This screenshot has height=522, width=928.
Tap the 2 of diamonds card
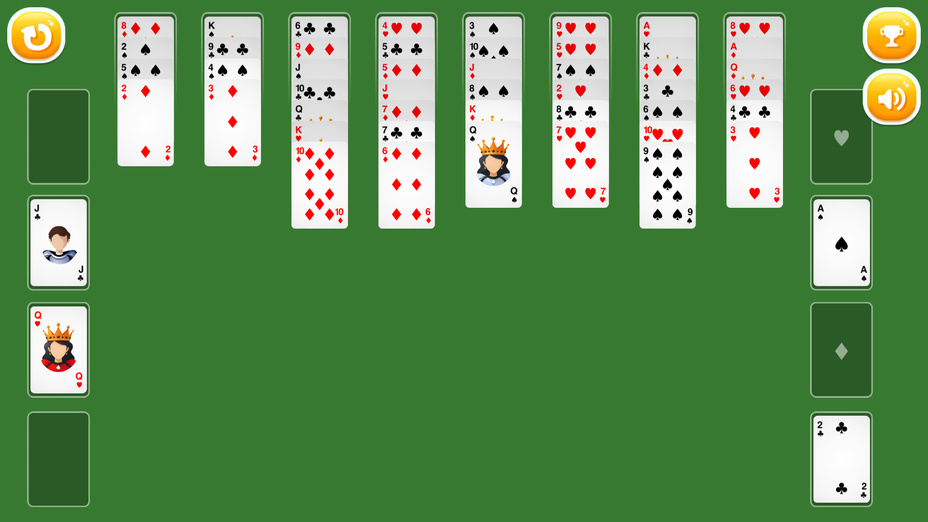click(x=146, y=127)
